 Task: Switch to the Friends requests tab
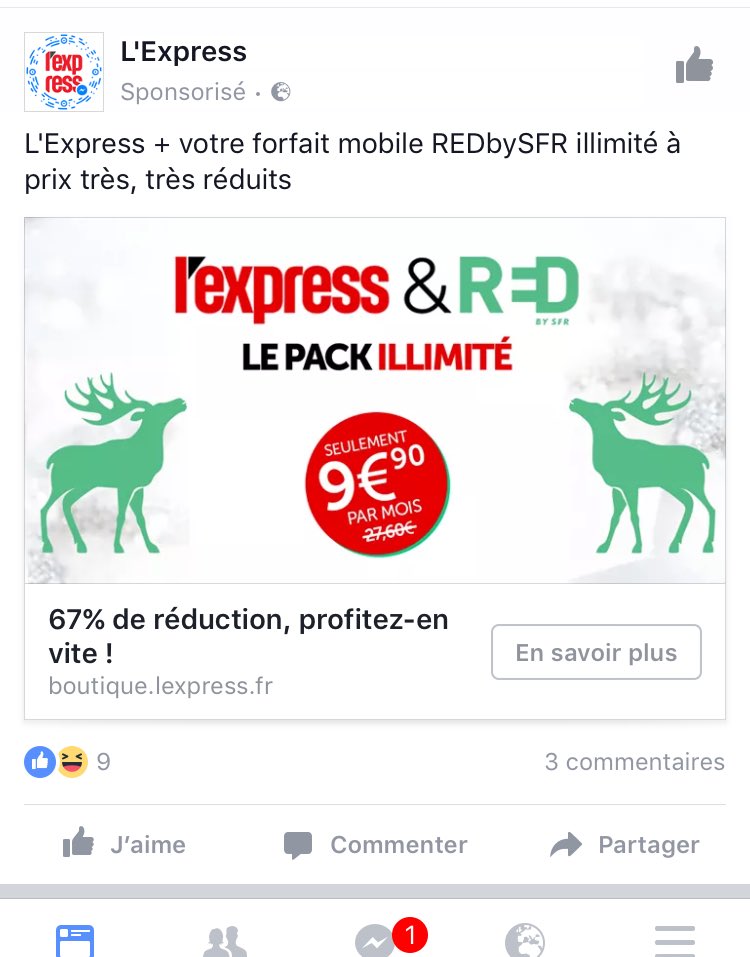pyautogui.click(x=225, y=942)
